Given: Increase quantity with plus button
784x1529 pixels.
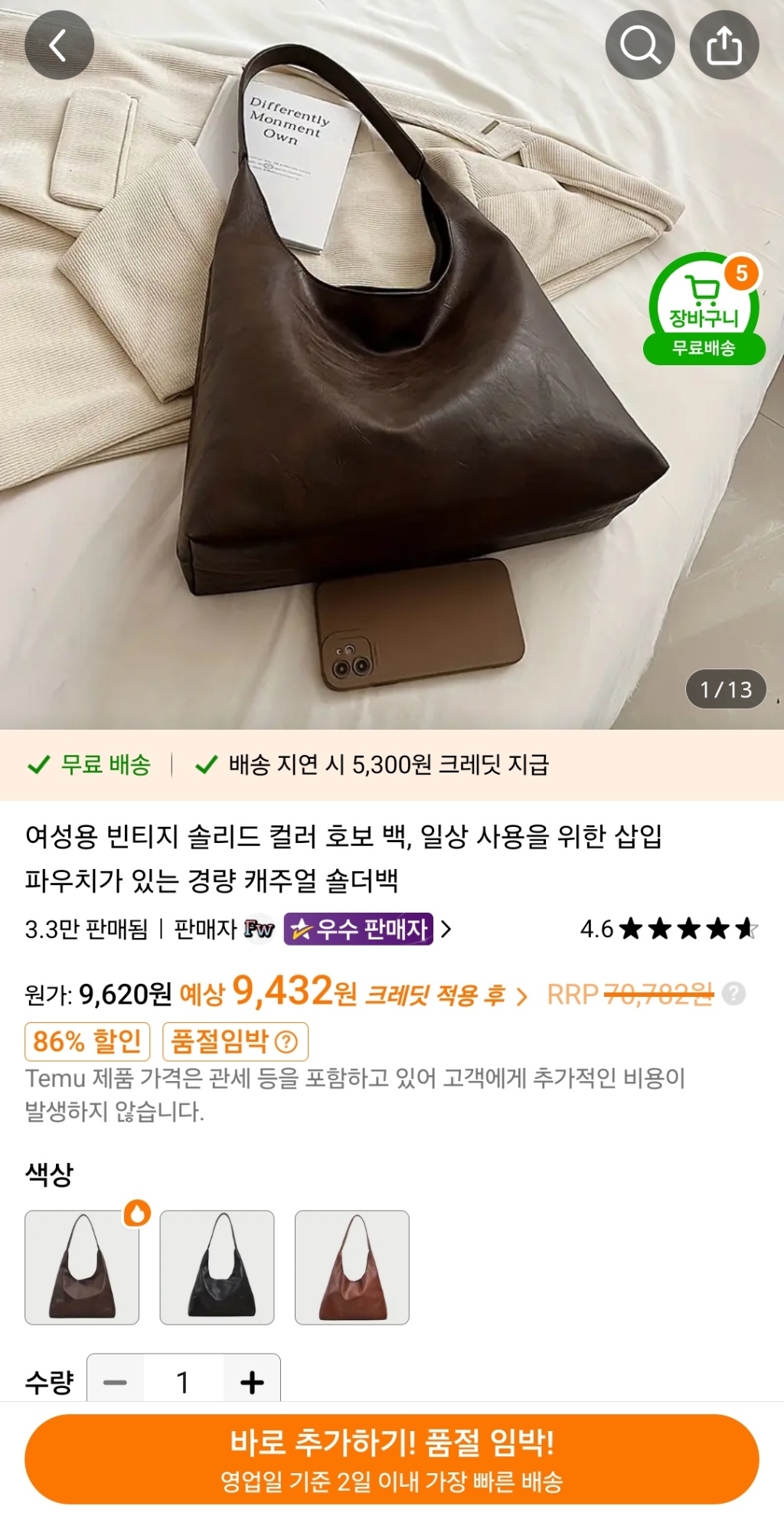Looking at the screenshot, I should point(252,1382).
